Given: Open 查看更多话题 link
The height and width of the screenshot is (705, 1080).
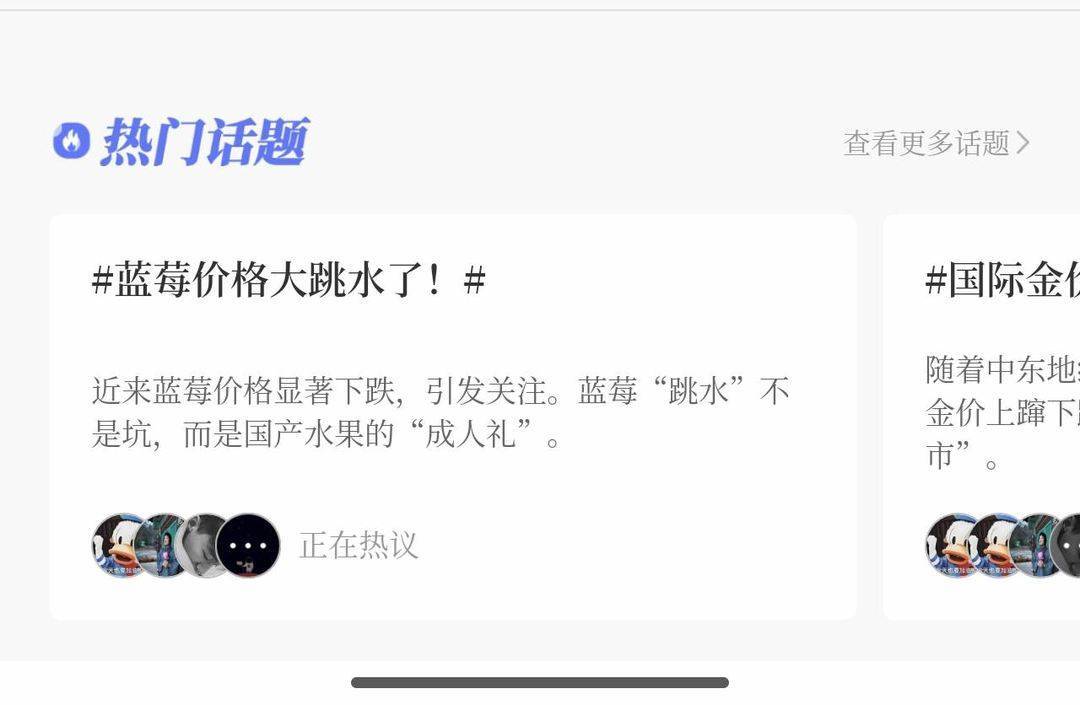Looking at the screenshot, I should point(935,143).
